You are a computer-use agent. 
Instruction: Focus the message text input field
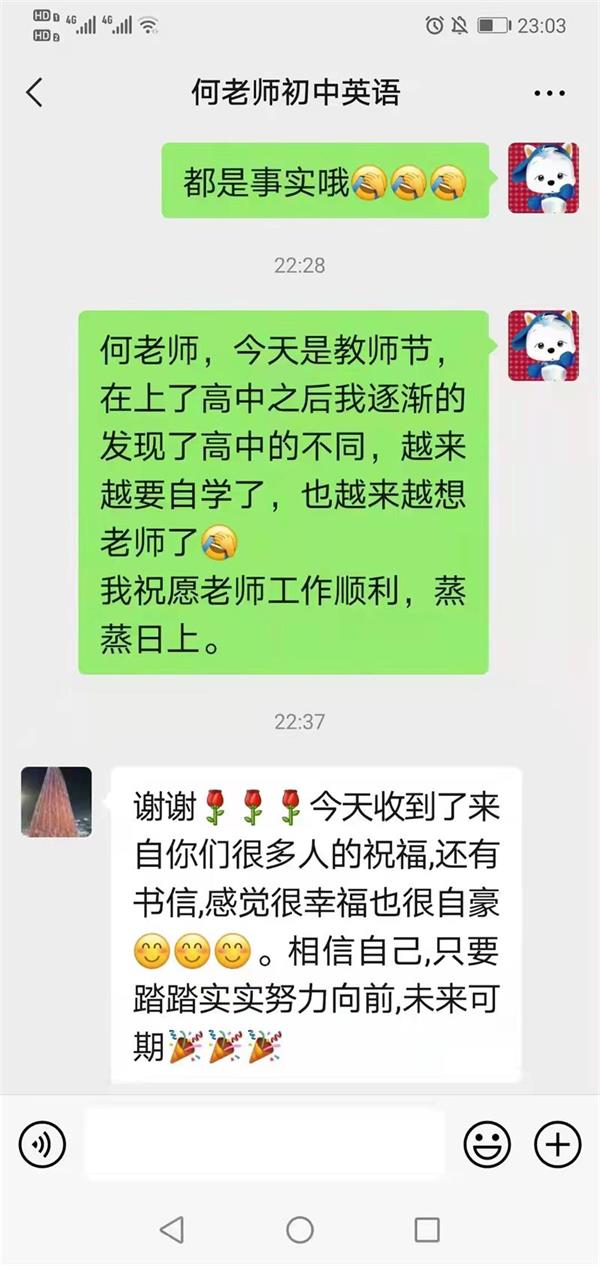(264, 1143)
